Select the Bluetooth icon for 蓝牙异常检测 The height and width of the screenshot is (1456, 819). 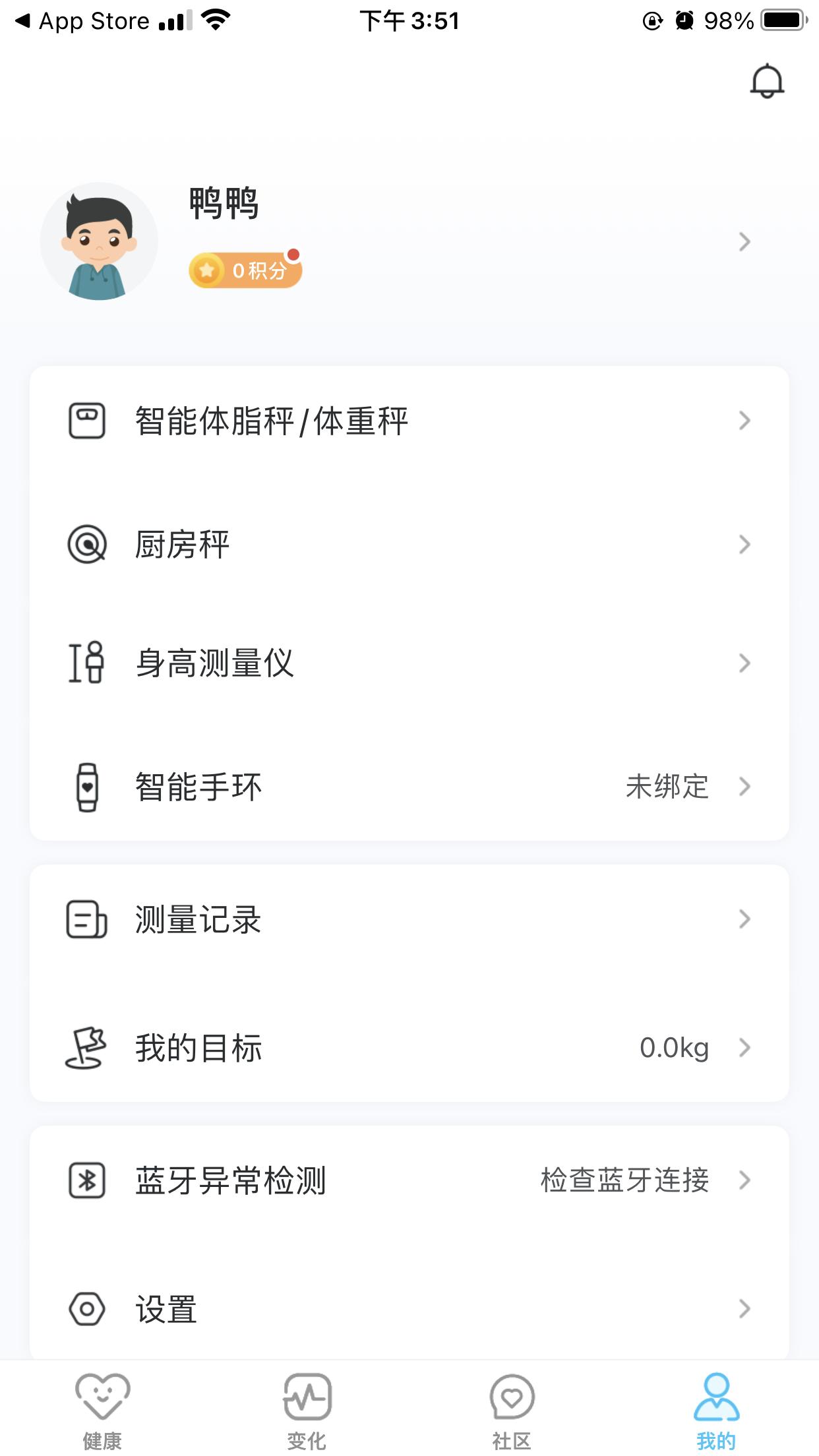pyautogui.click(x=85, y=1180)
